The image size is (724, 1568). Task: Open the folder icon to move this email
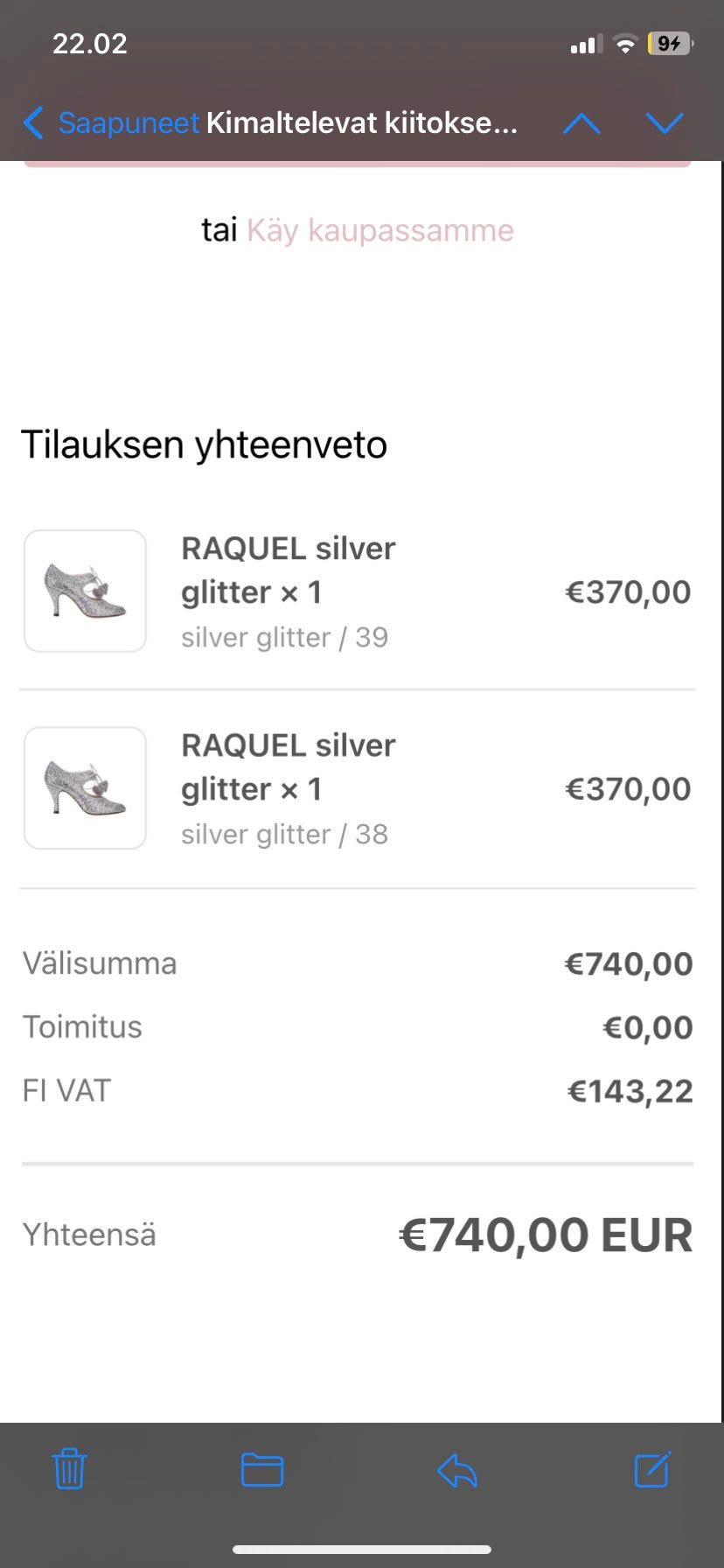262,1471
